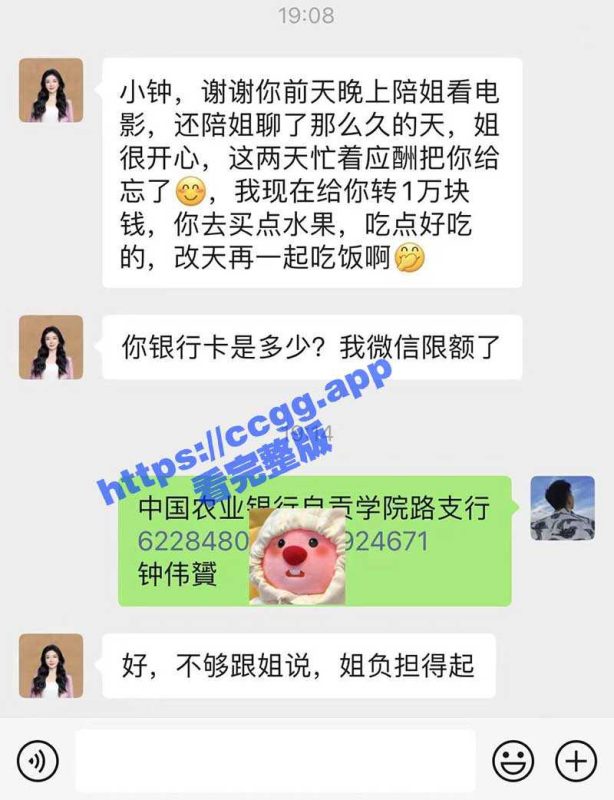
Task: Open the plus attachments menu
Action: pos(576,763)
